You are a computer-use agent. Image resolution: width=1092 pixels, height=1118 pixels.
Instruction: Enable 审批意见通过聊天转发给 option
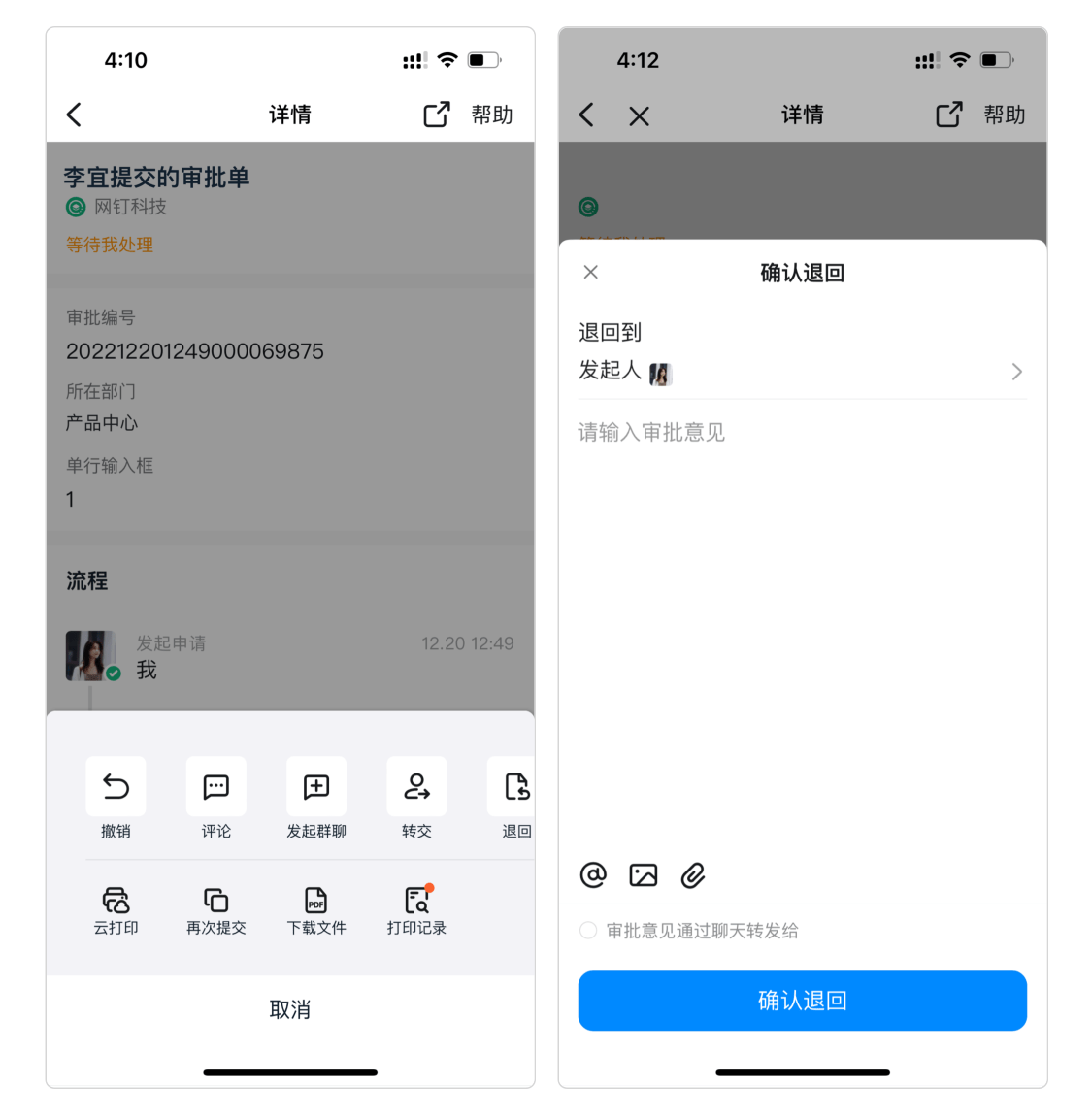coord(588,931)
